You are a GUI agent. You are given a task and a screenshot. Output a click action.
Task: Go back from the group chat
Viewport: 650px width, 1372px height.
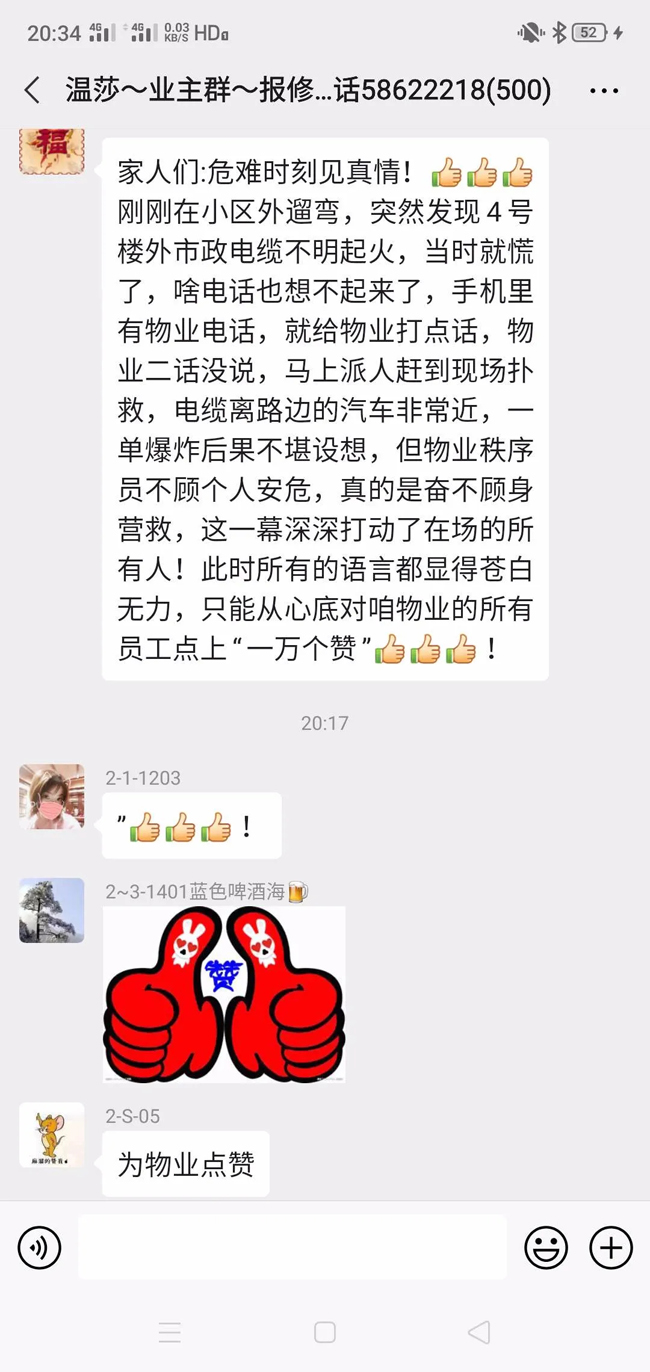coord(33,91)
